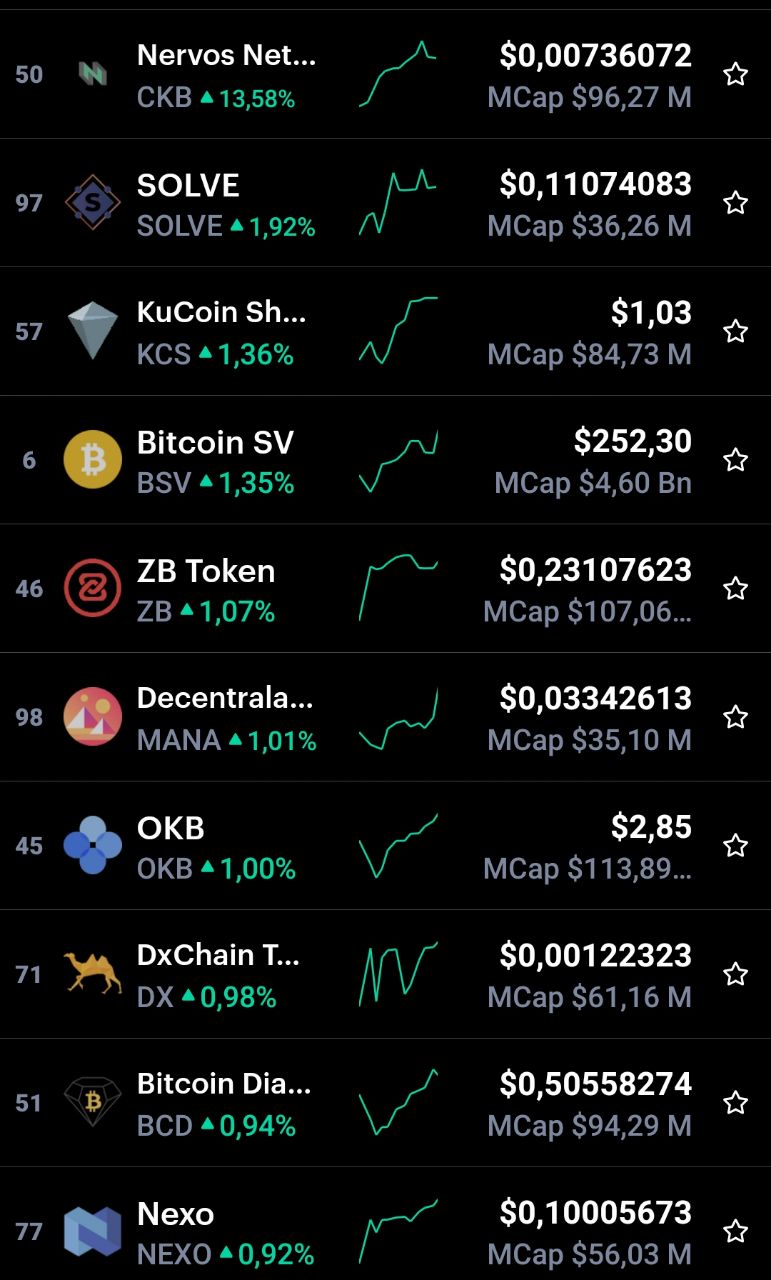Tap the star beside Nexo
The height and width of the screenshot is (1280, 771).
tap(735, 1231)
